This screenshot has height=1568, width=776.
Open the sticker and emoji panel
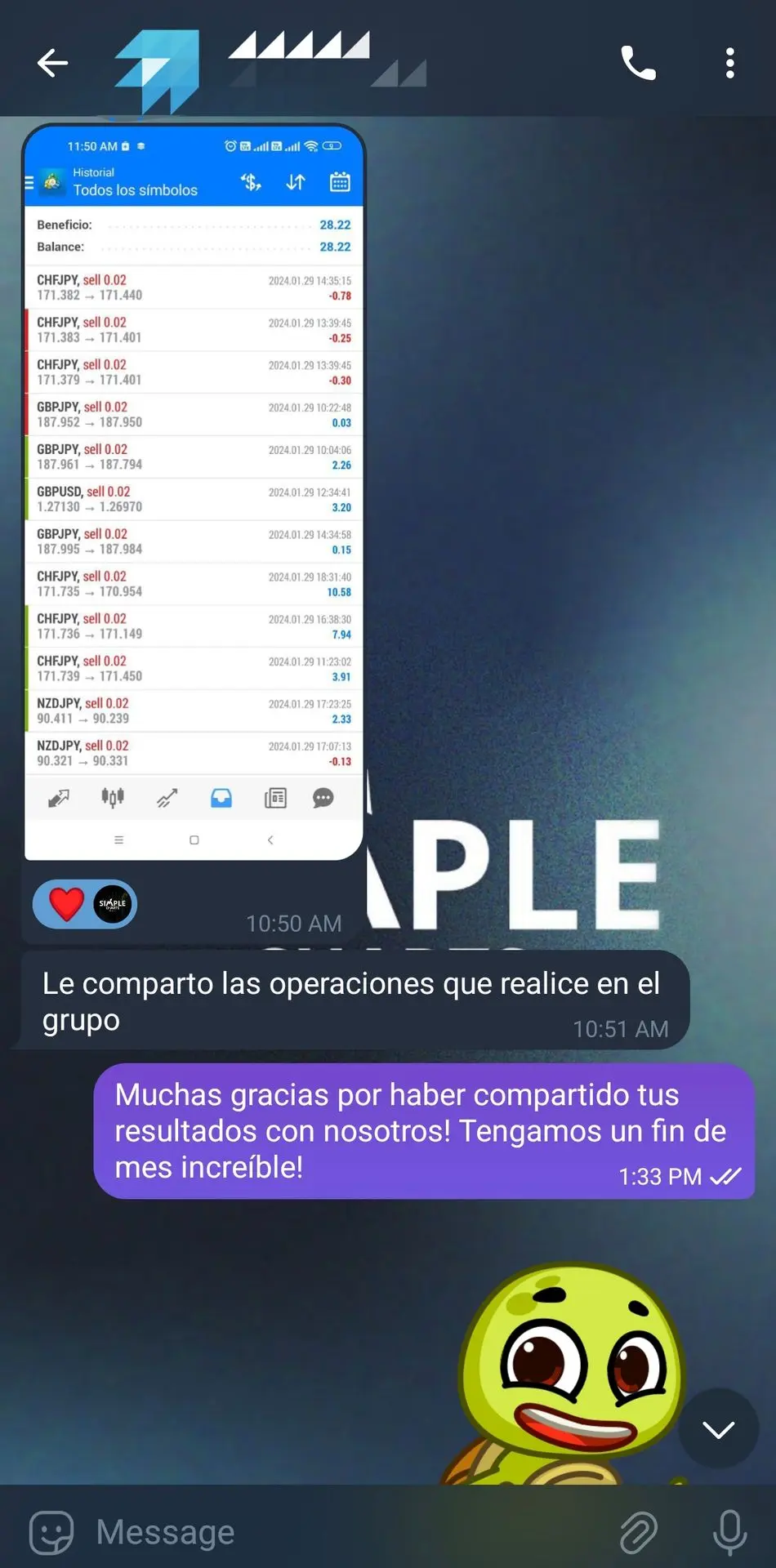coord(51,1532)
